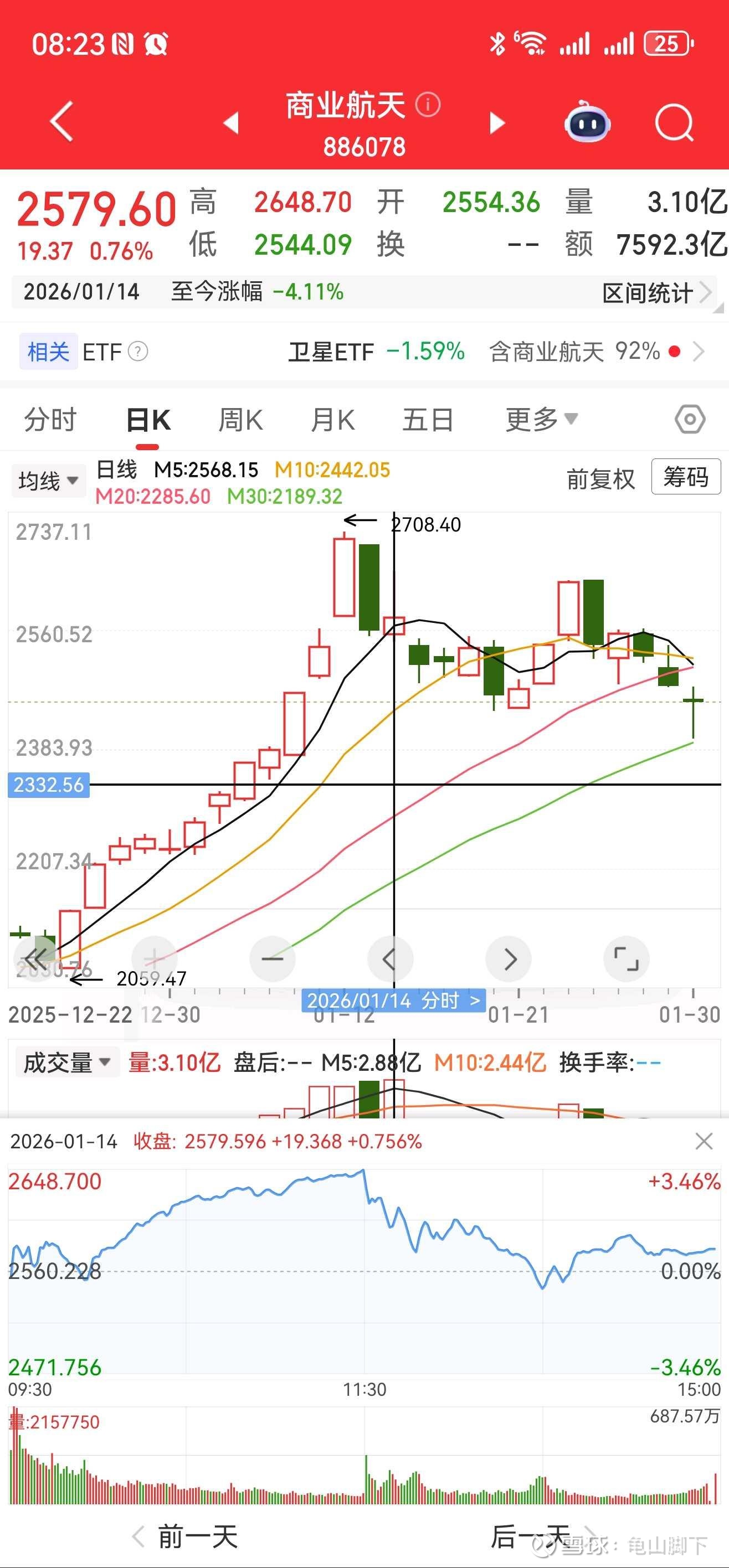Go back using the top-left arrow
This screenshot has height=1568, width=729.
coord(61,122)
